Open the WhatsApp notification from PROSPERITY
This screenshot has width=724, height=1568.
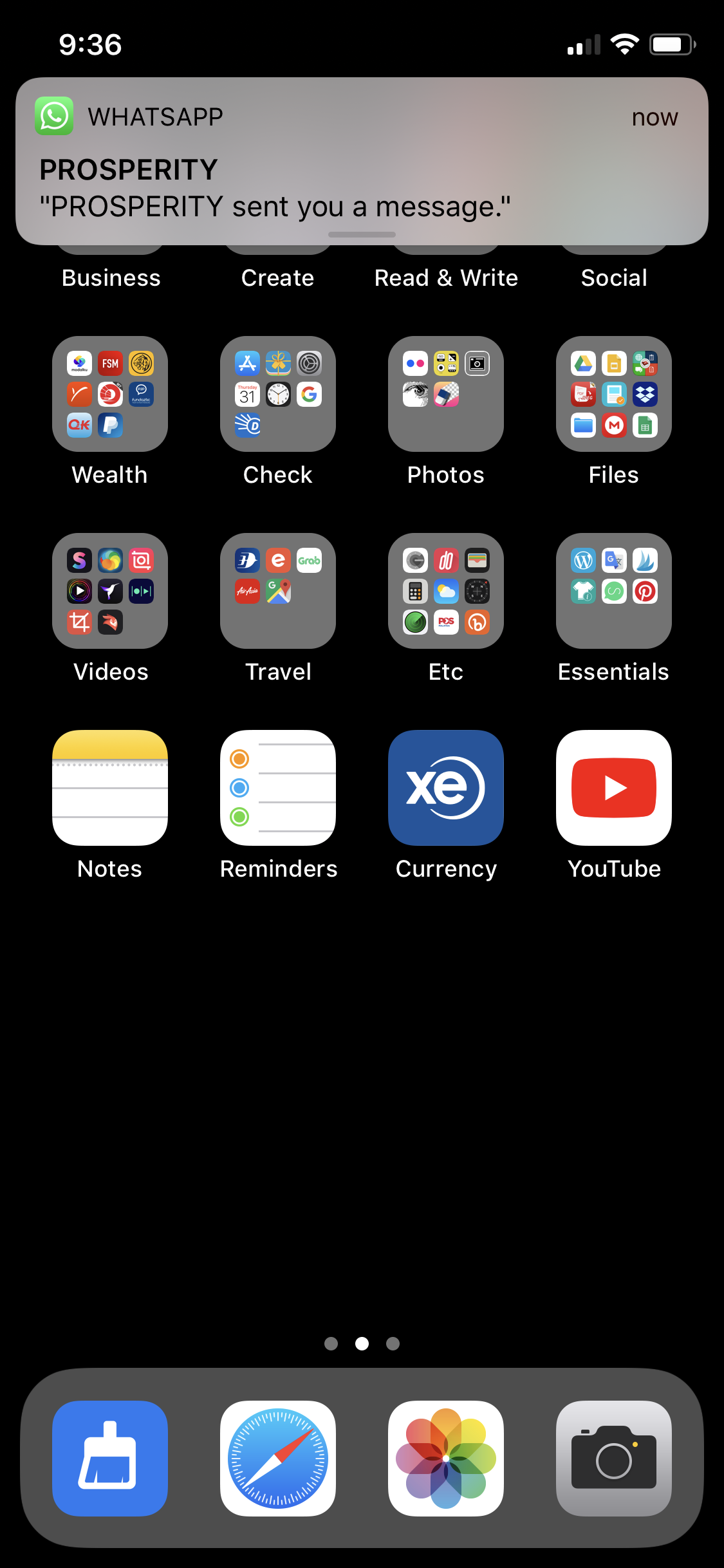pyautogui.click(x=362, y=161)
